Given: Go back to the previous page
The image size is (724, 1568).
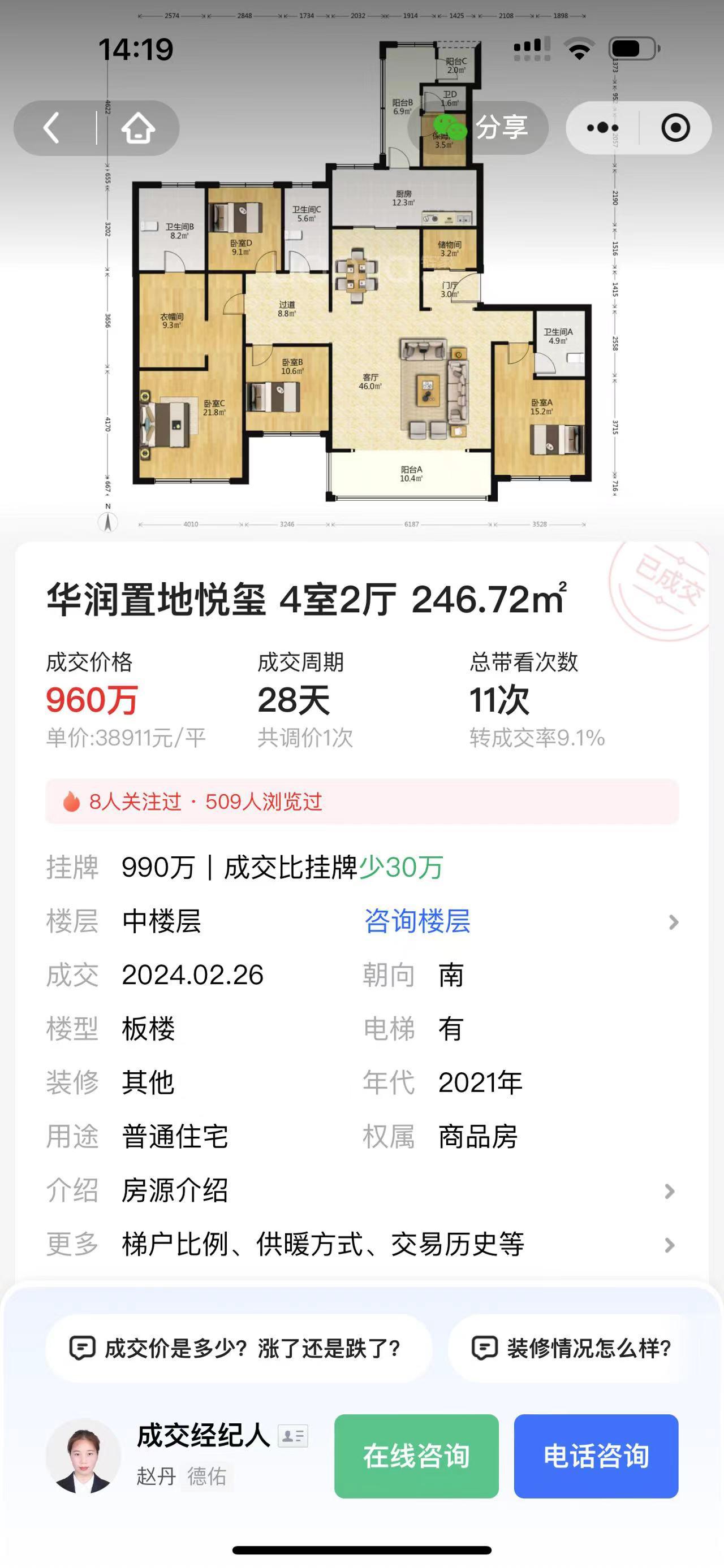Looking at the screenshot, I should pos(53,128).
